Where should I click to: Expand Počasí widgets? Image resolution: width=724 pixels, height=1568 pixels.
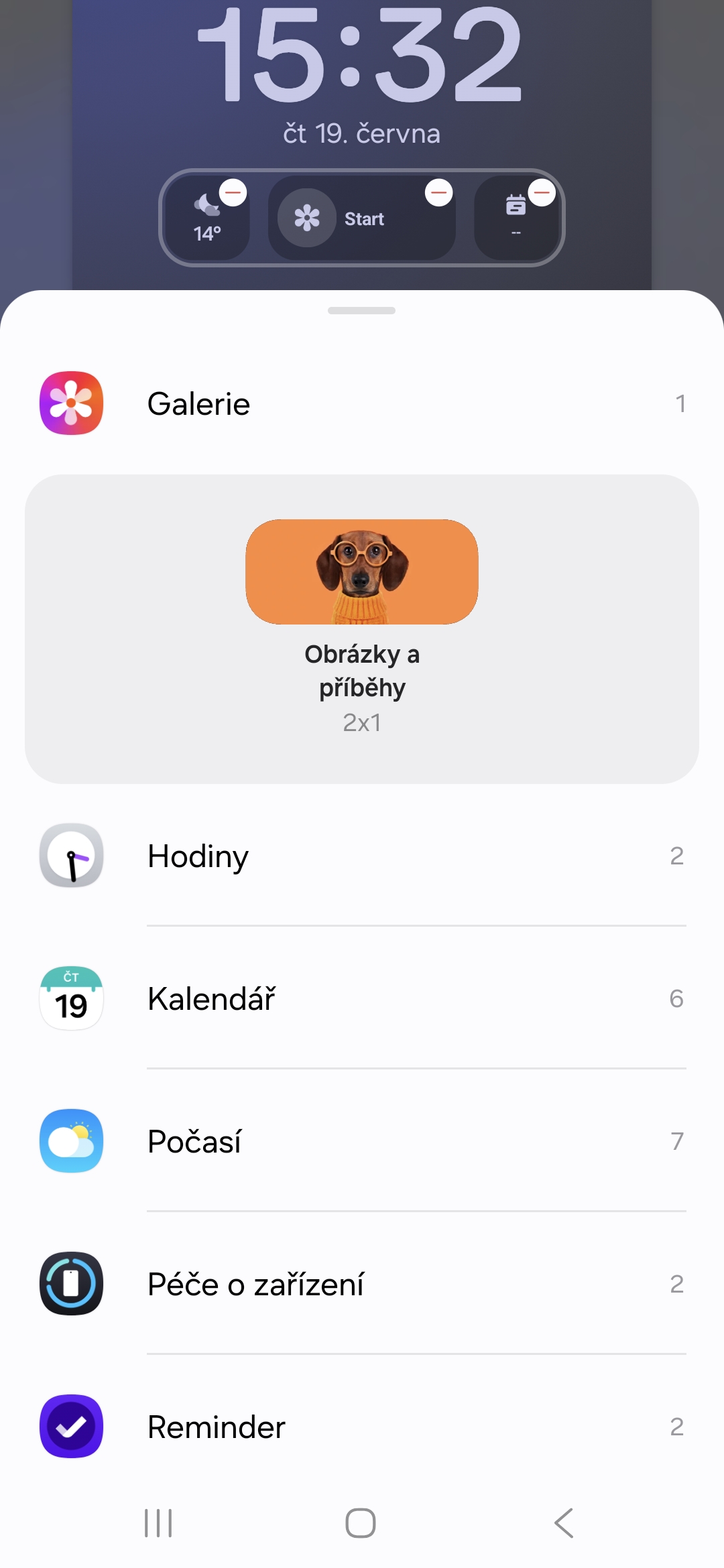(362, 1141)
